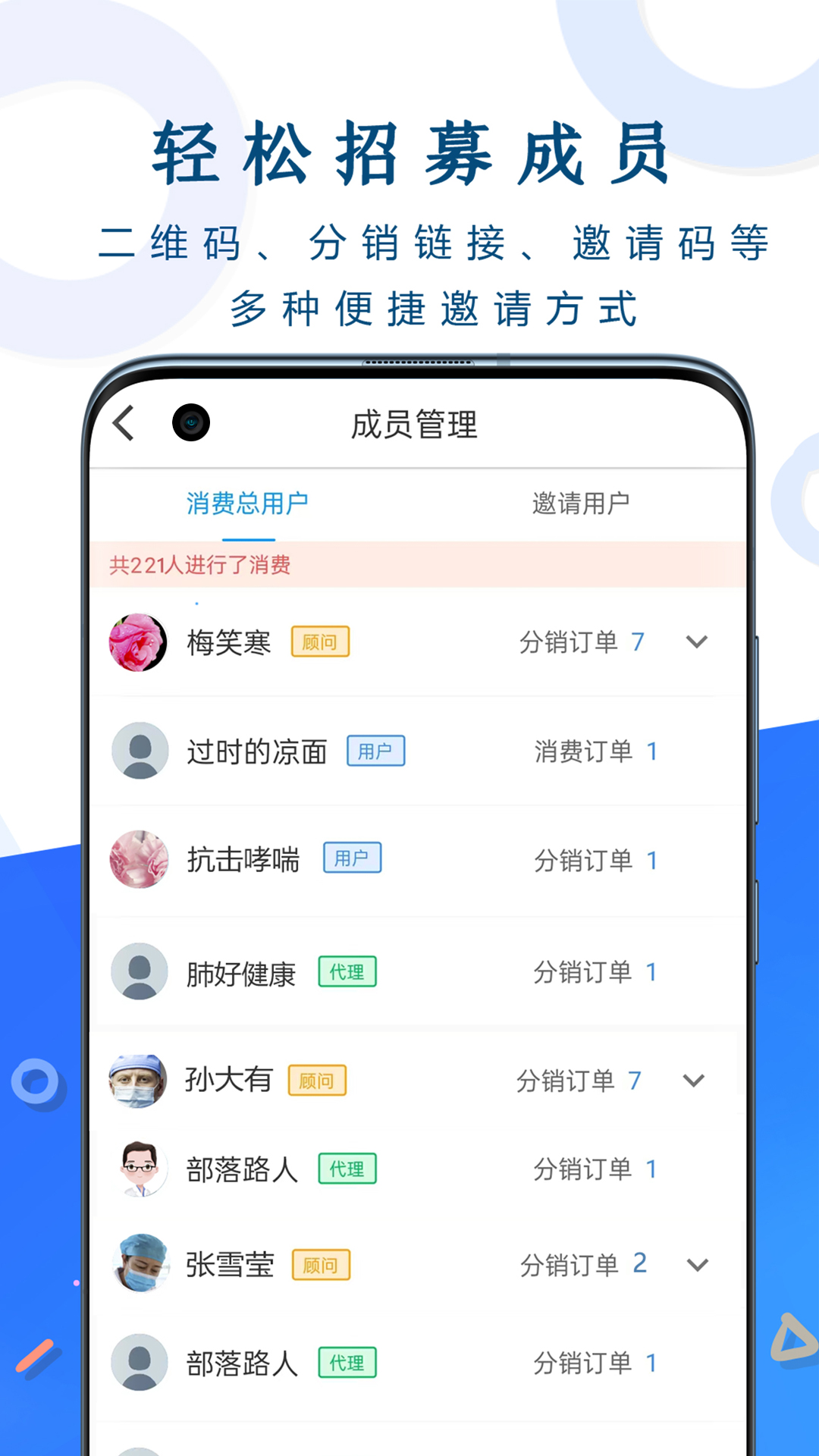Switch to the 邀请用户 tab
Screen dimensions: 819x1456
pyautogui.click(x=581, y=502)
